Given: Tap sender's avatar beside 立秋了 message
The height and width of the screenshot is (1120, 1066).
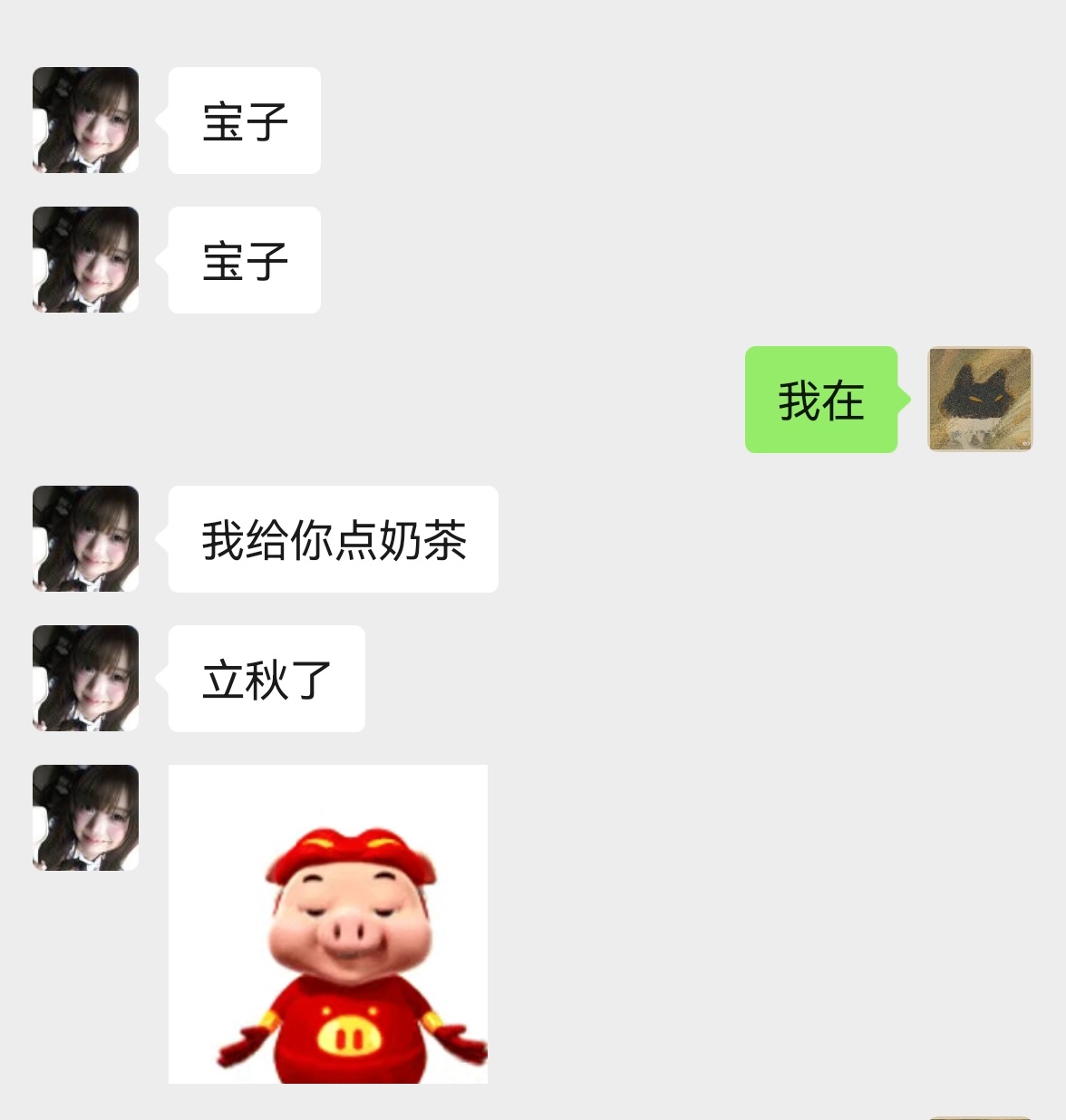Looking at the screenshot, I should tap(85, 678).
